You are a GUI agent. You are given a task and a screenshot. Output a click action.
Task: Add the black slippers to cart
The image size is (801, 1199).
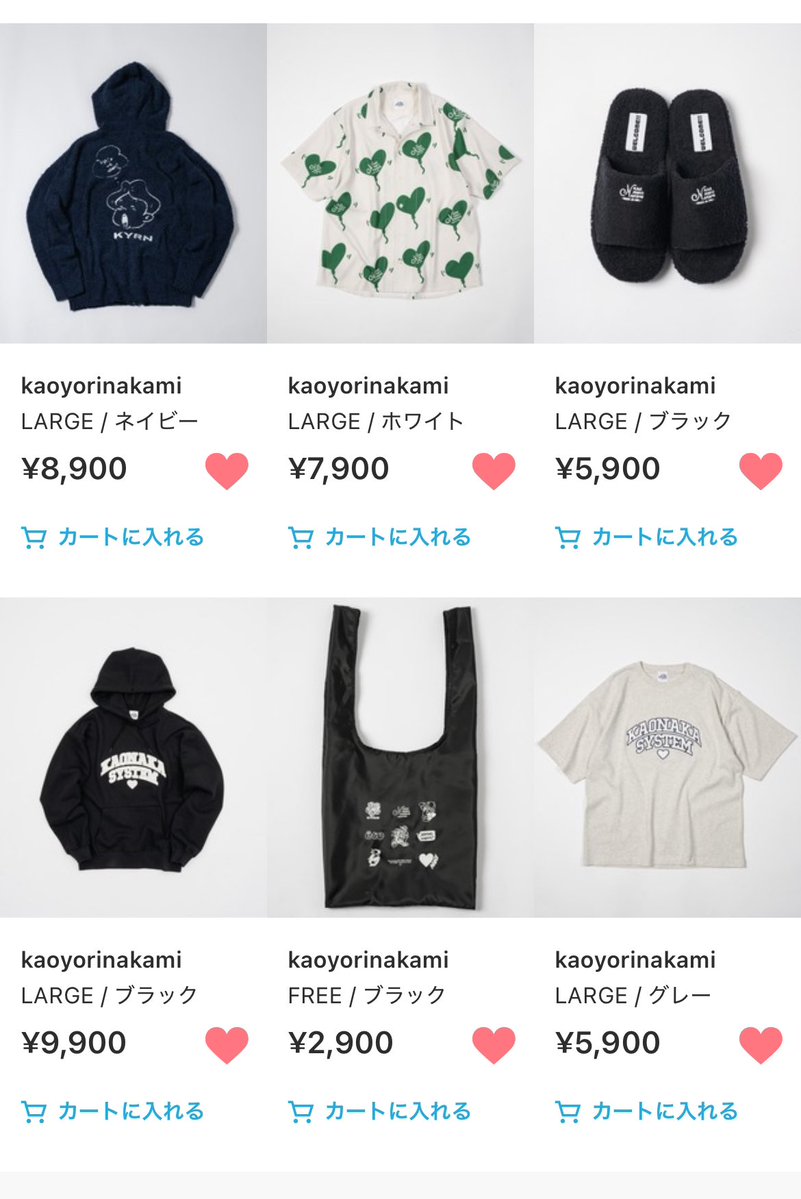647,537
